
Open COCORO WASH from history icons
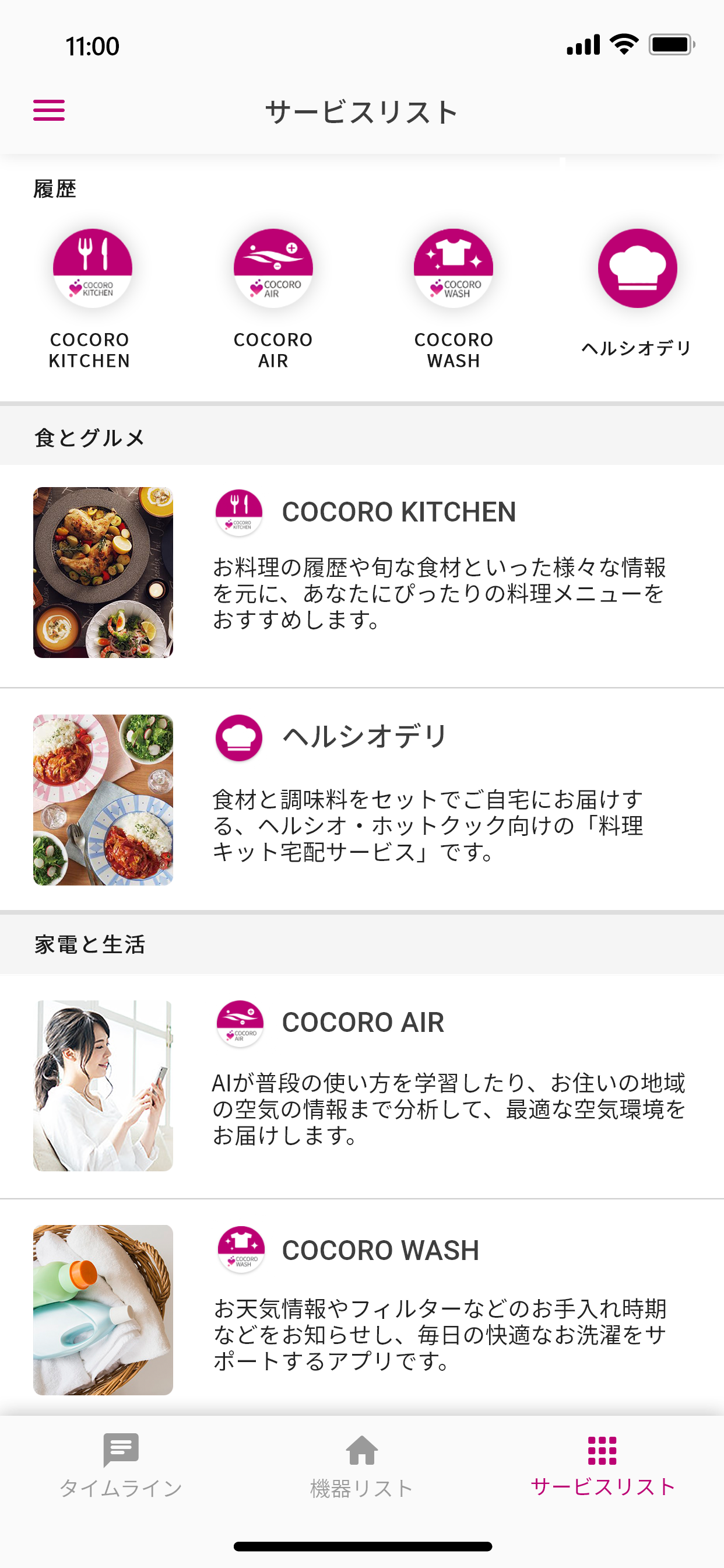point(454,268)
